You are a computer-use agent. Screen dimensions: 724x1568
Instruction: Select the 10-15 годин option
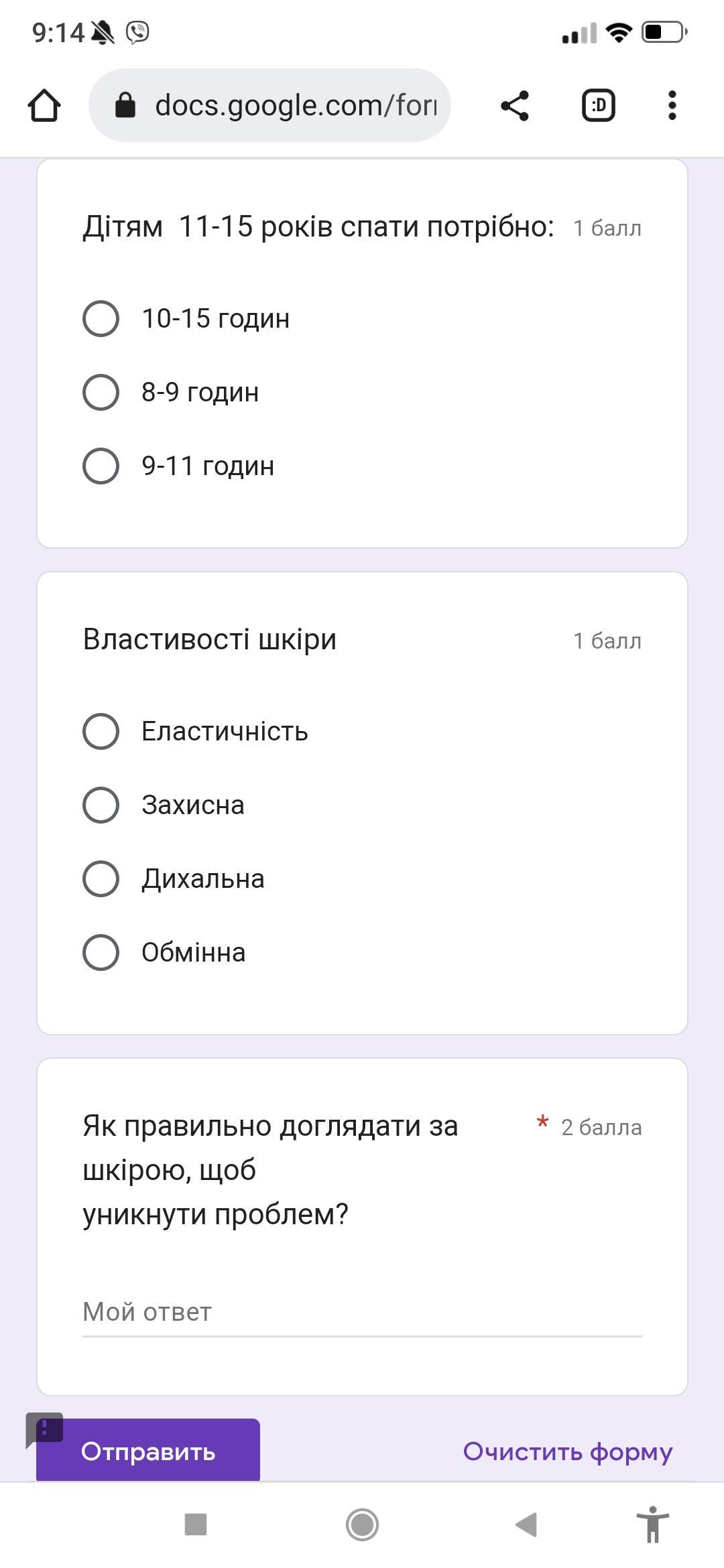point(101,318)
